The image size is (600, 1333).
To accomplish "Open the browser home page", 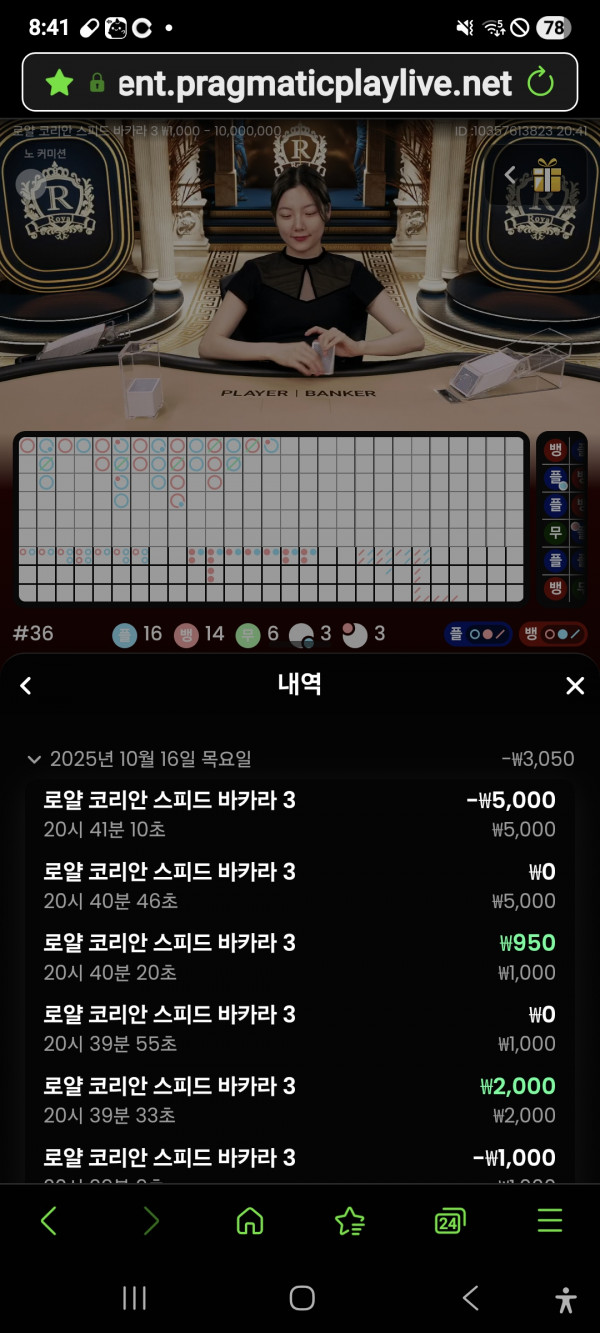I will [x=249, y=1221].
